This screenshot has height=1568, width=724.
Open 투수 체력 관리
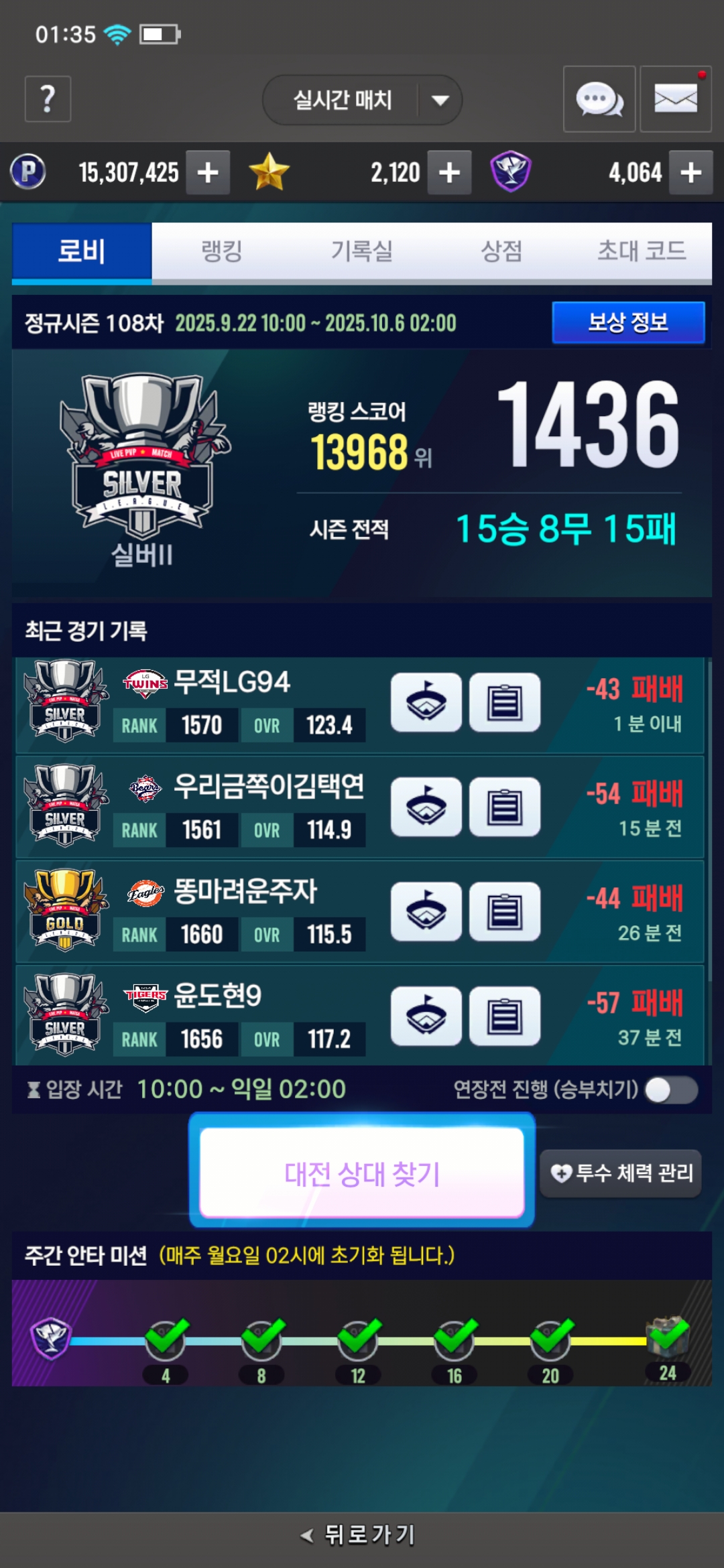tap(621, 1173)
